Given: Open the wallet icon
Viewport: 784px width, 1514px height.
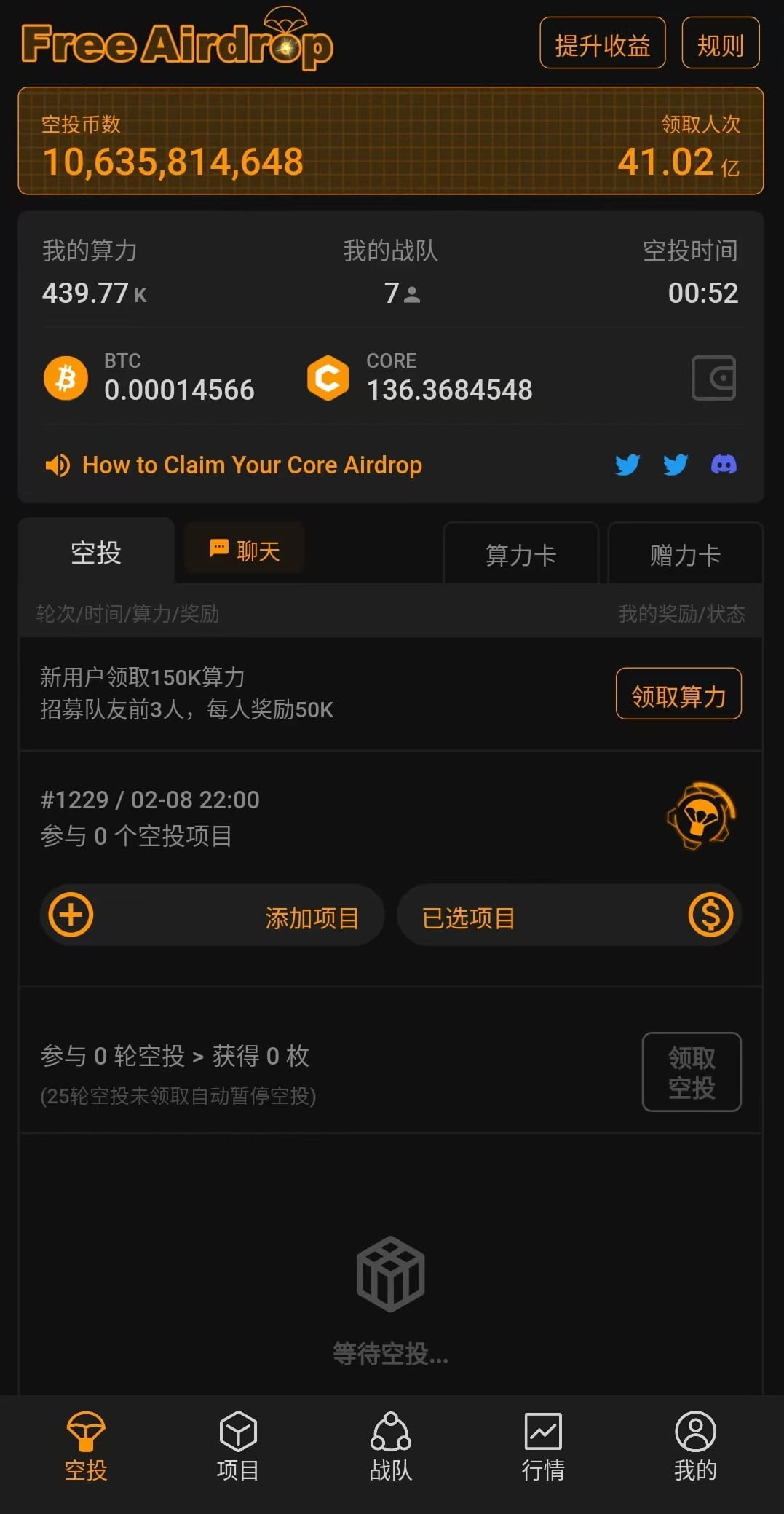Looking at the screenshot, I should pos(714,377).
